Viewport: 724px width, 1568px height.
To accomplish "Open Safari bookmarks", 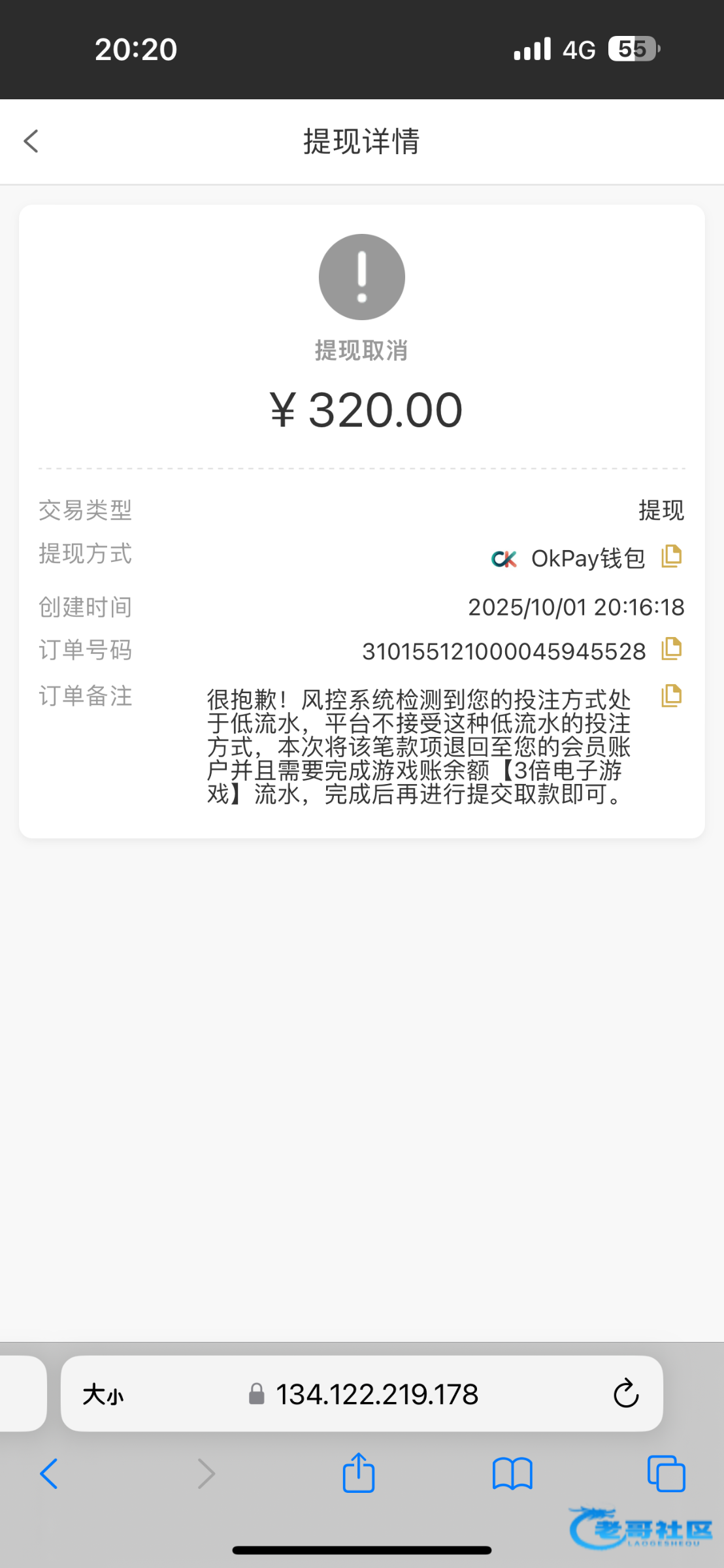I will [x=512, y=1474].
